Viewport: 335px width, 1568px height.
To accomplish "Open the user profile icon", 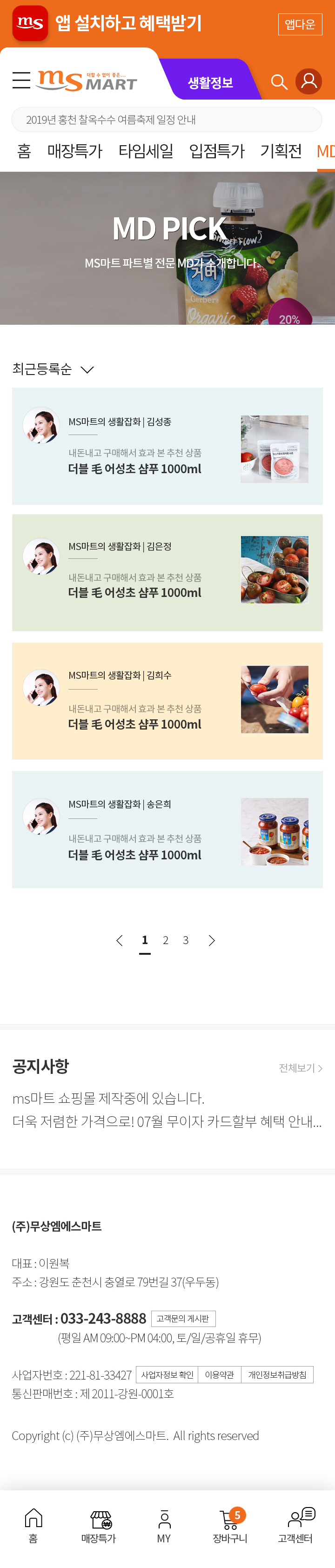I will point(309,81).
